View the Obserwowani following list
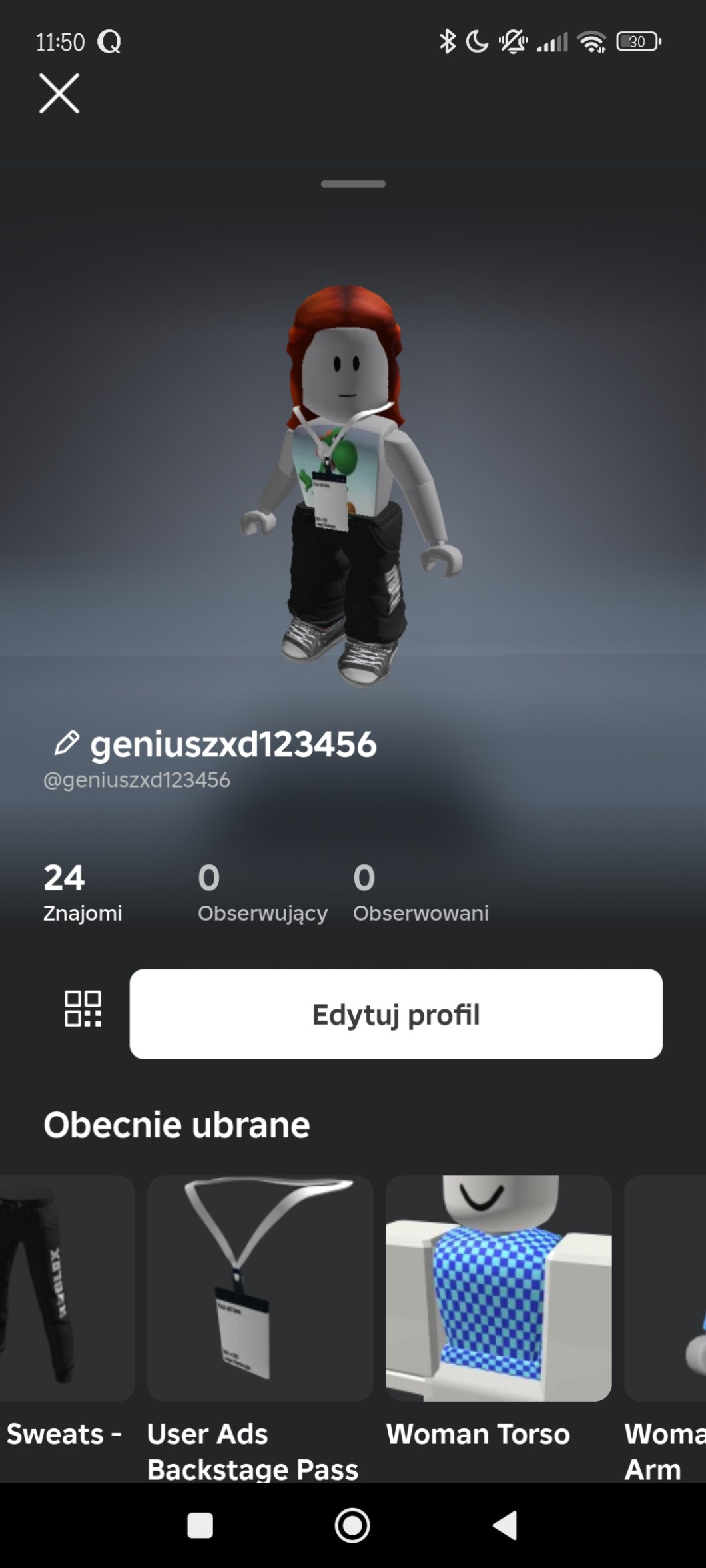706x1568 pixels. click(420, 892)
